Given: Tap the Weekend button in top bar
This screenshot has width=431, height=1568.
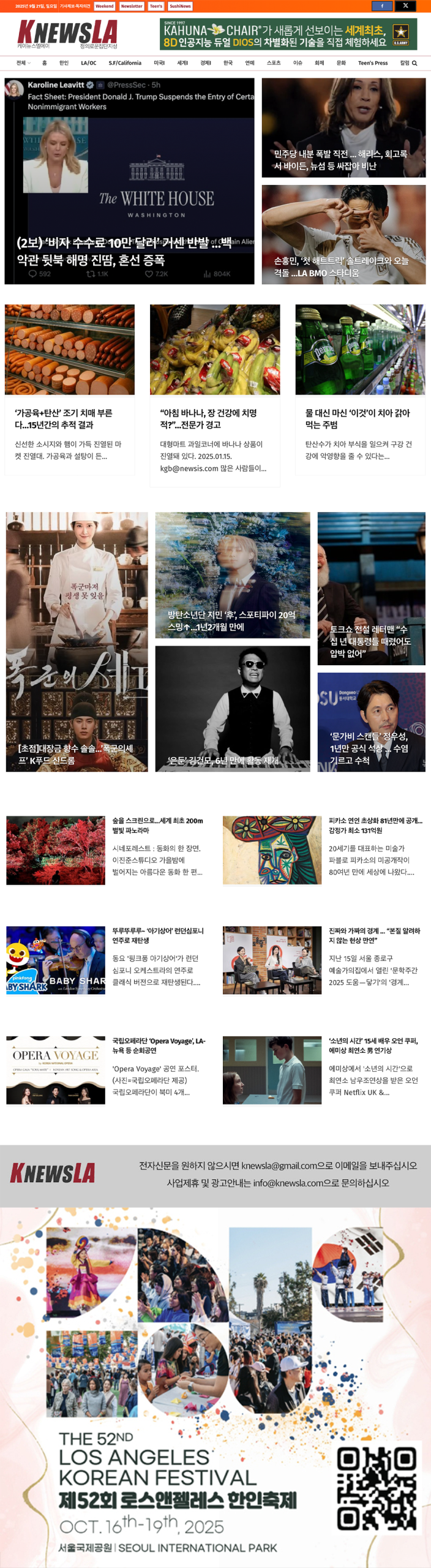Looking at the screenshot, I should coord(104,6).
